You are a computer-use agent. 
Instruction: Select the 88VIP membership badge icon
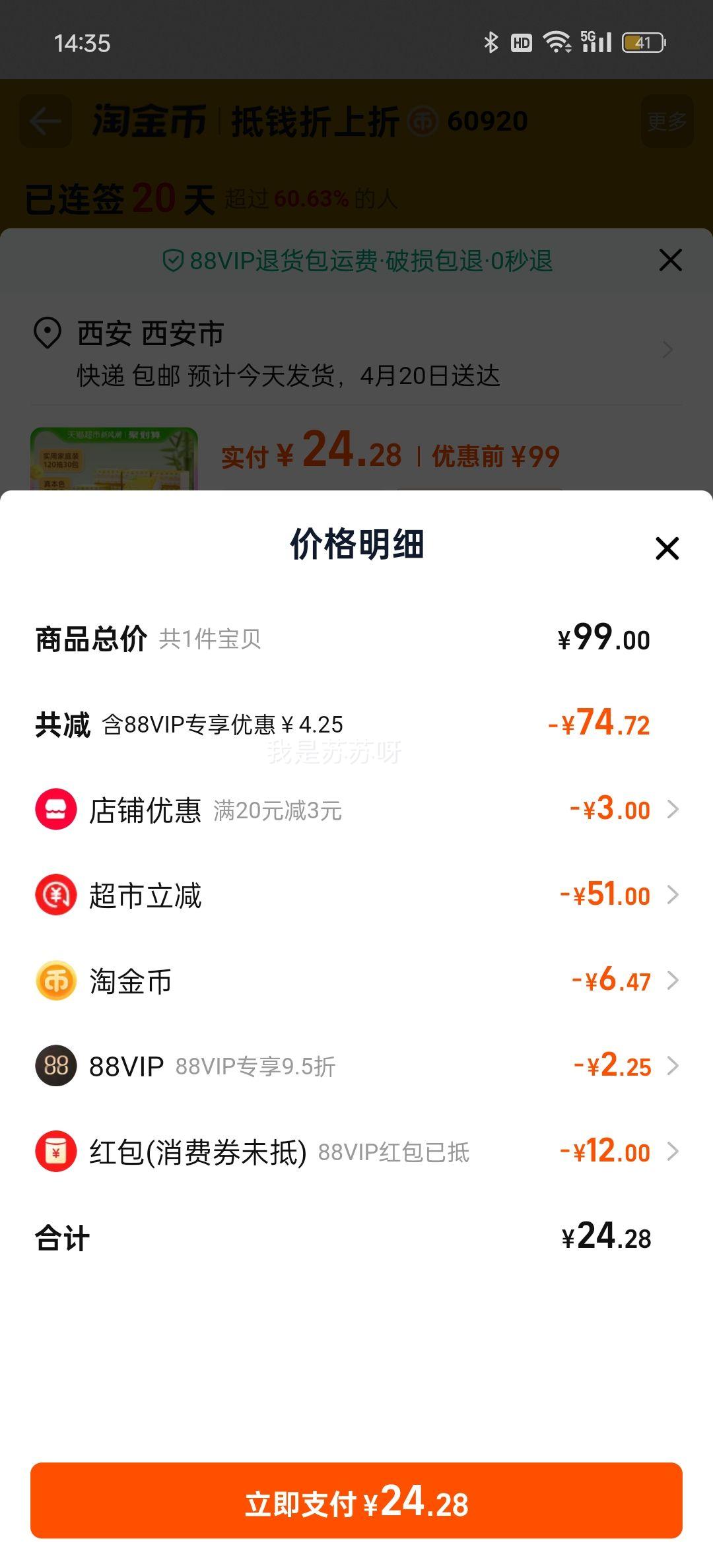(x=56, y=1066)
